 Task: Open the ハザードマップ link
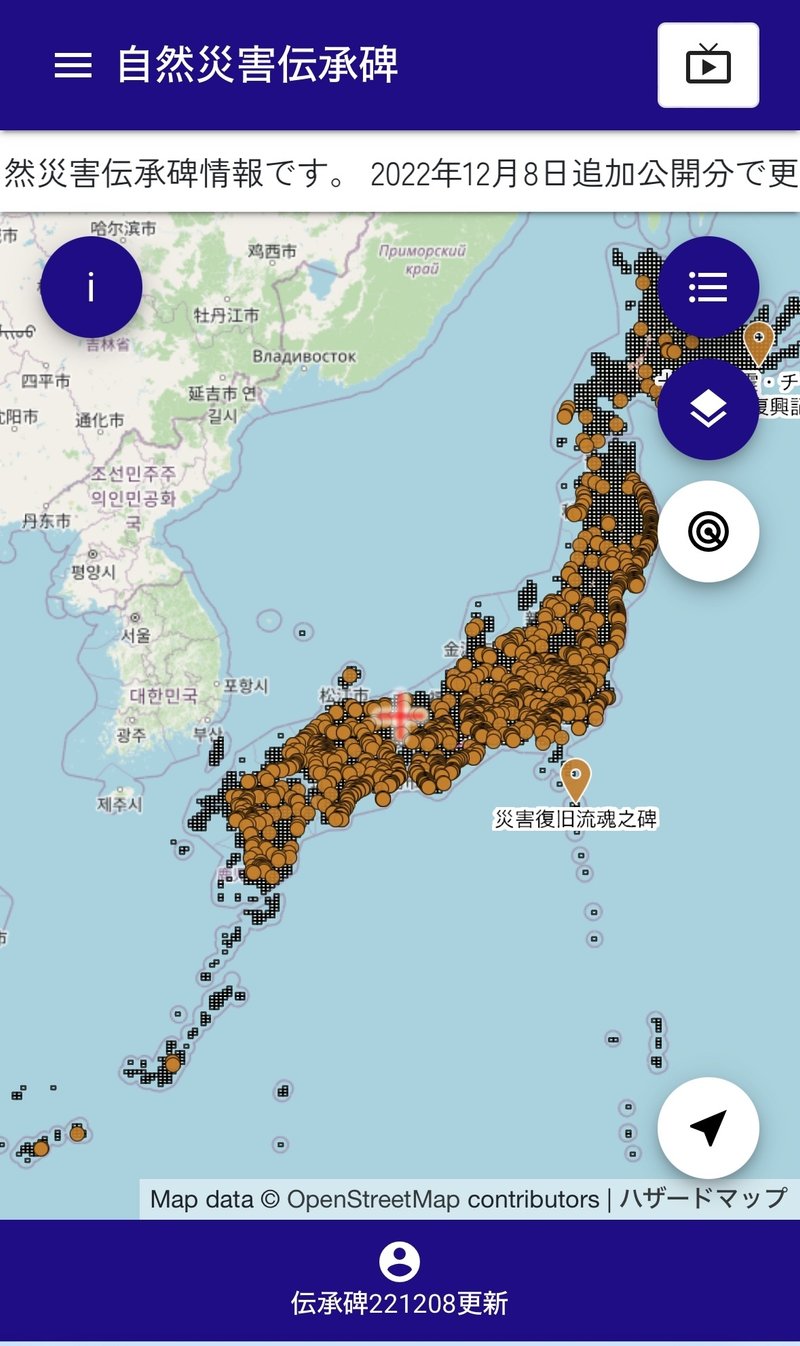click(703, 1199)
